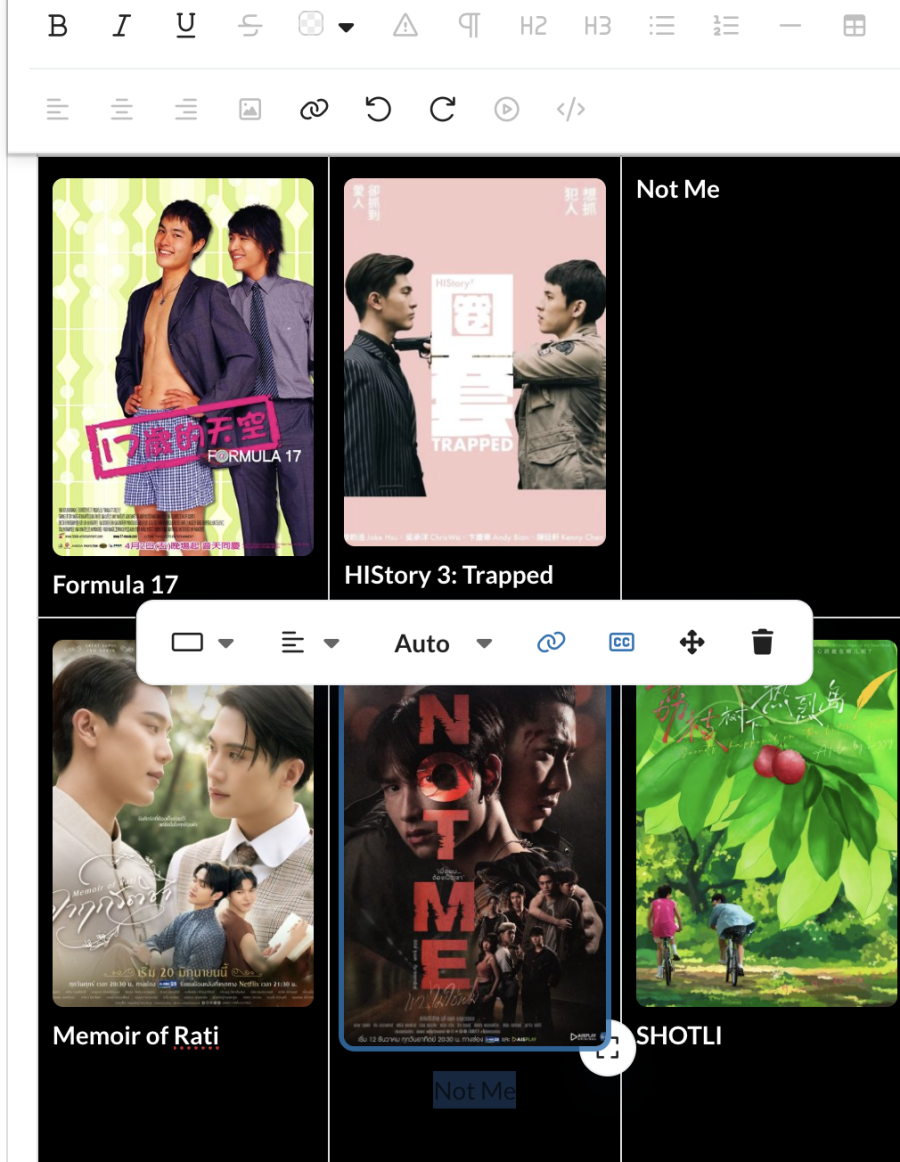
Task: Open the image alignment dropdown
Action: [x=310, y=643]
